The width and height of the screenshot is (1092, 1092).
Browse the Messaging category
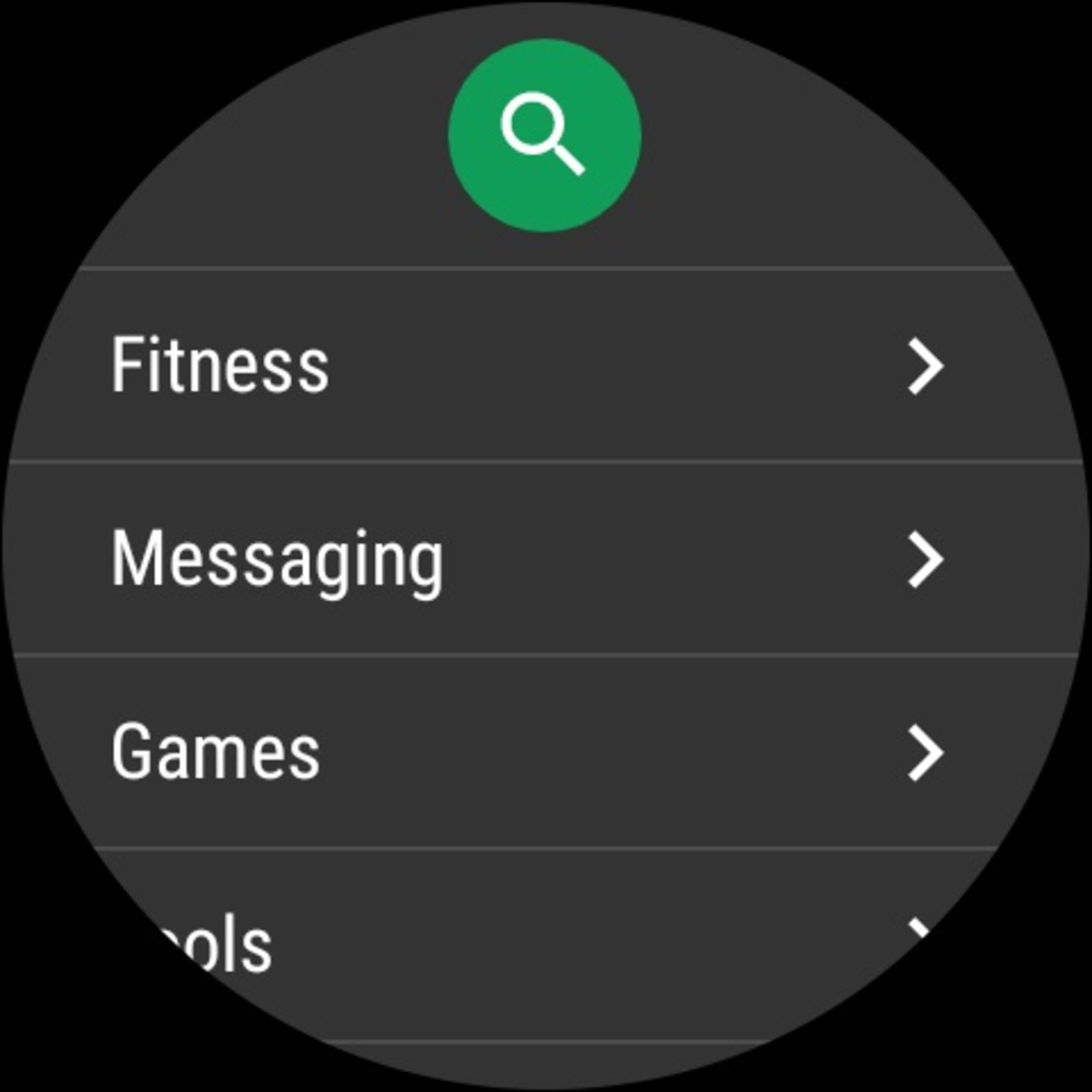click(277, 559)
